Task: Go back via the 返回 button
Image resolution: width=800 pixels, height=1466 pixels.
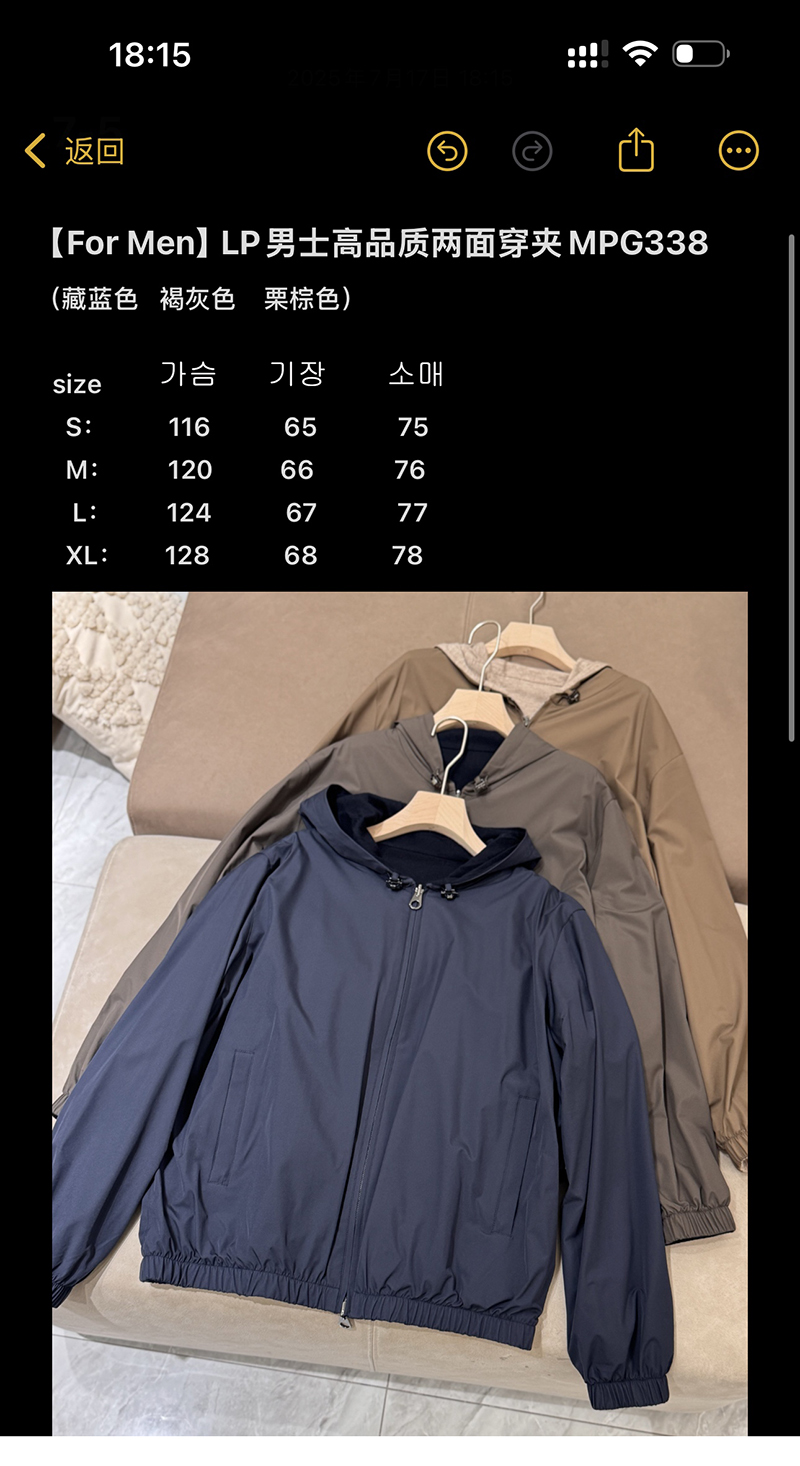Action: [x=76, y=151]
